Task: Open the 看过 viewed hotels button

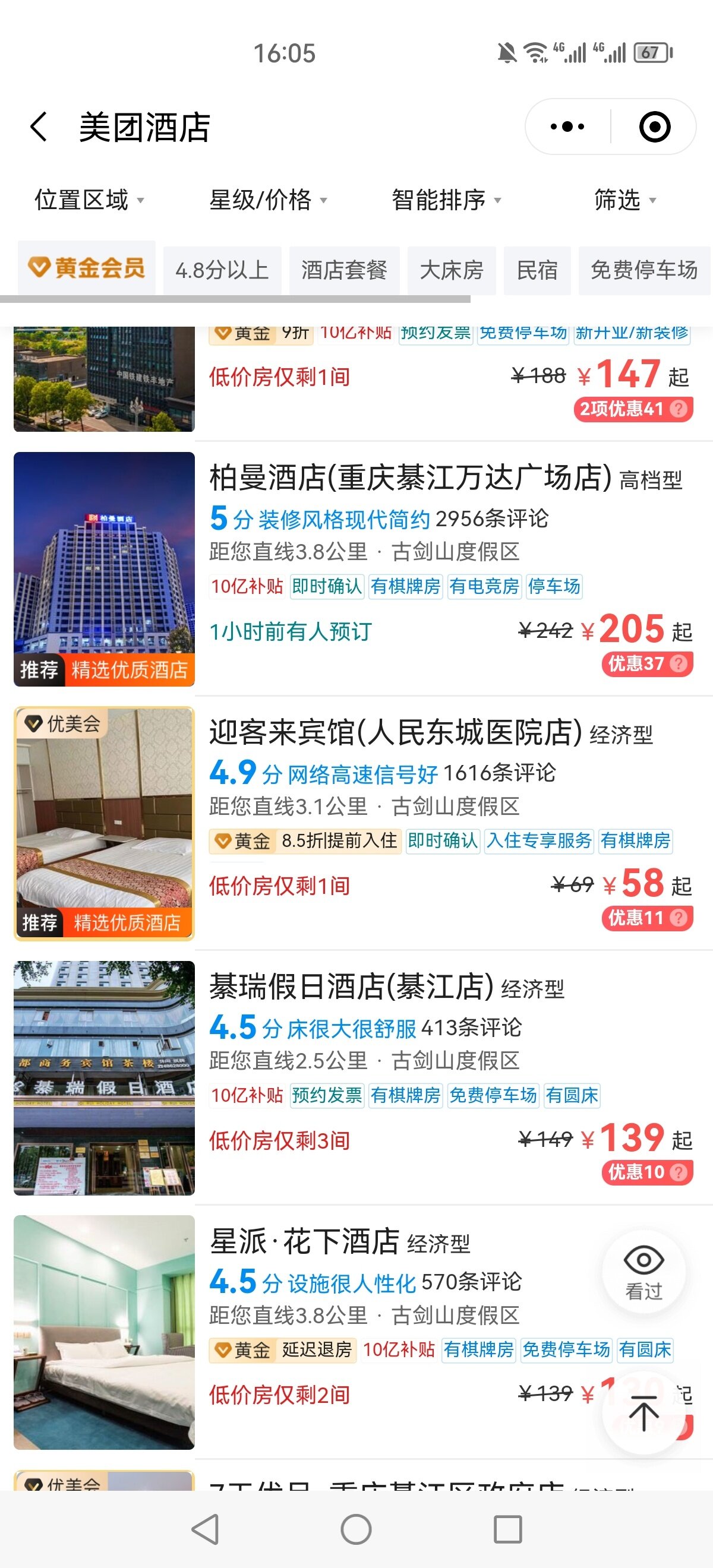Action: click(643, 1272)
